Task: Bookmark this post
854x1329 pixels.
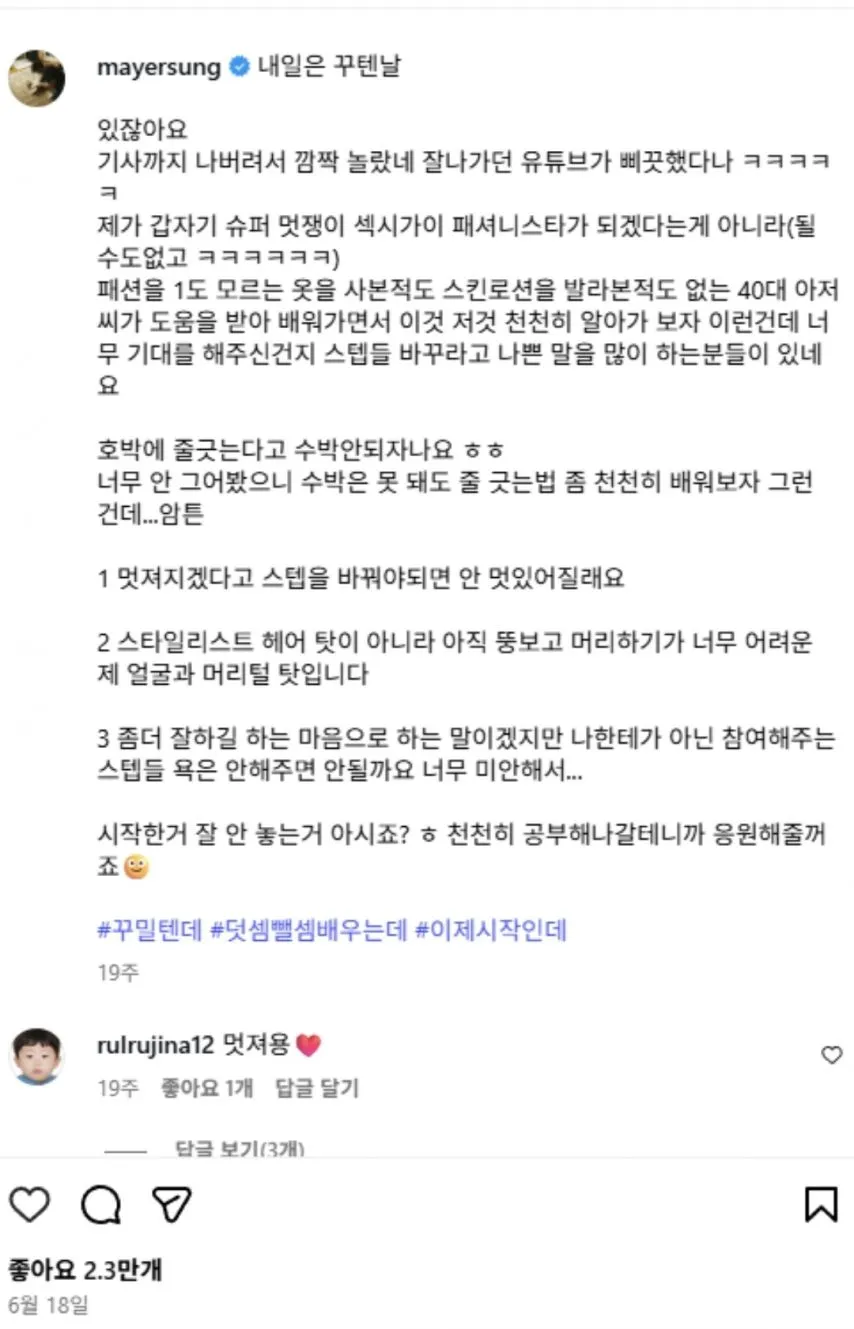Action: [x=821, y=1205]
